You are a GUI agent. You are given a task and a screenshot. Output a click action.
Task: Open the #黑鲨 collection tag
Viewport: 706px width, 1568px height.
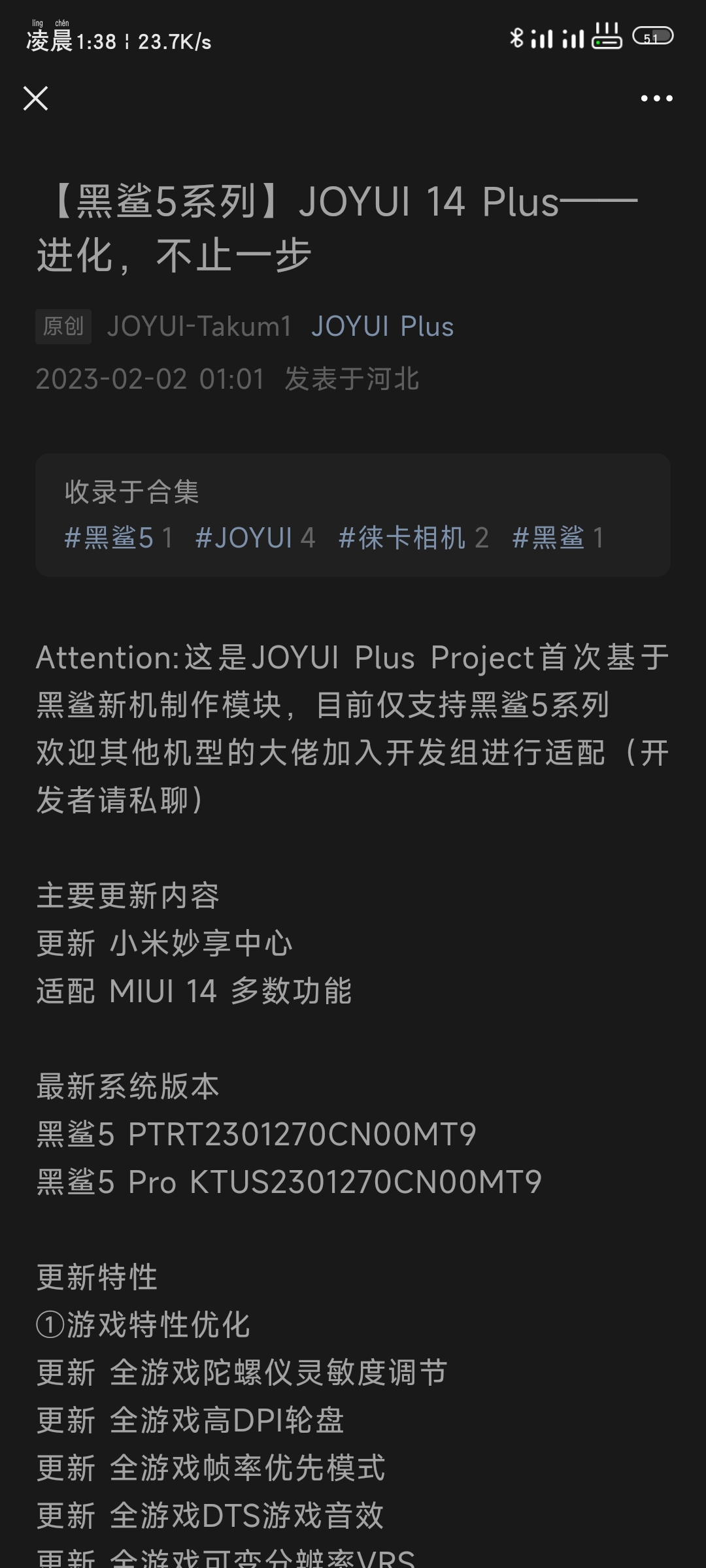[558, 538]
